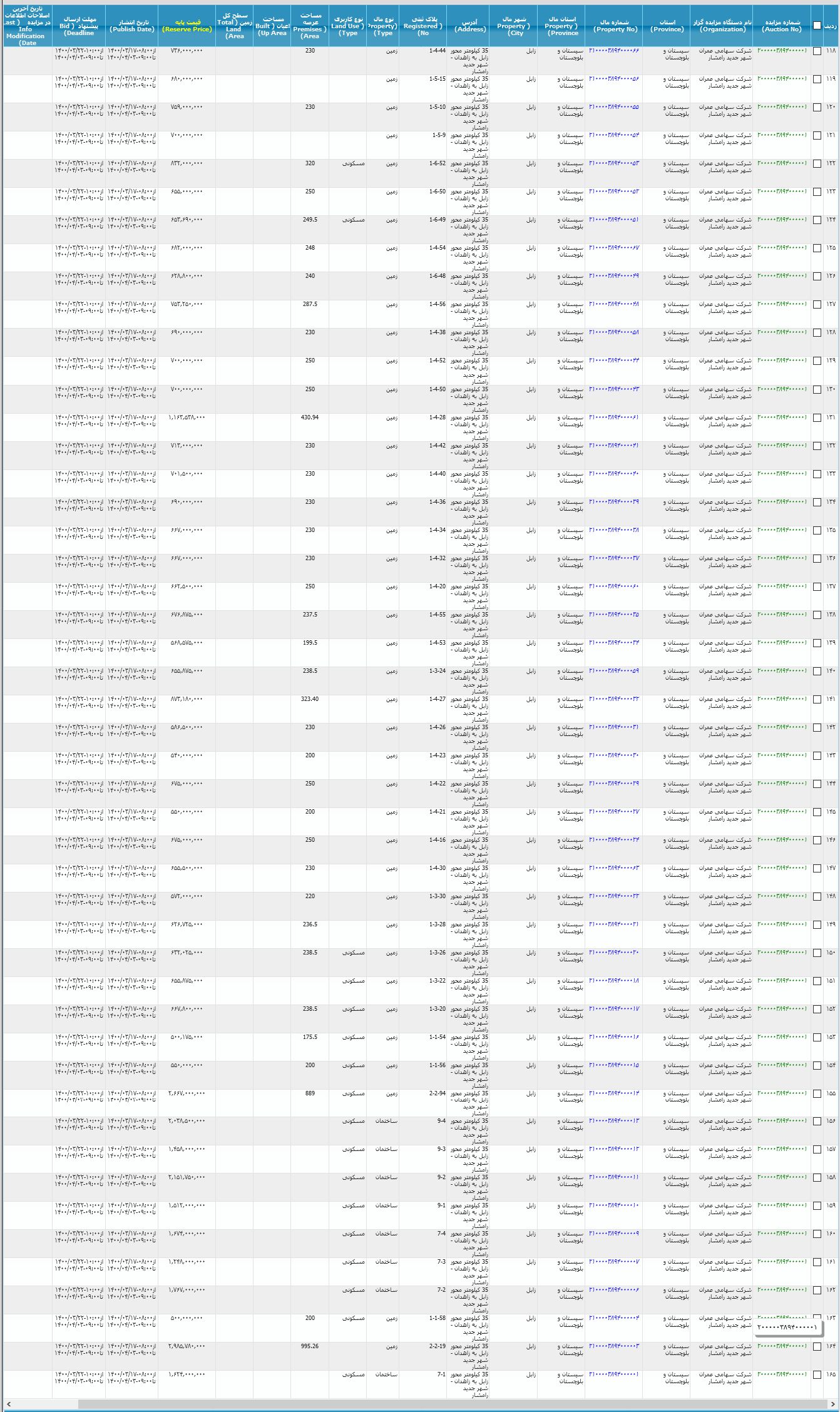The height and width of the screenshot is (1412, 840).
Task: Select the checkbox of row 122
Action: (x=817, y=164)
